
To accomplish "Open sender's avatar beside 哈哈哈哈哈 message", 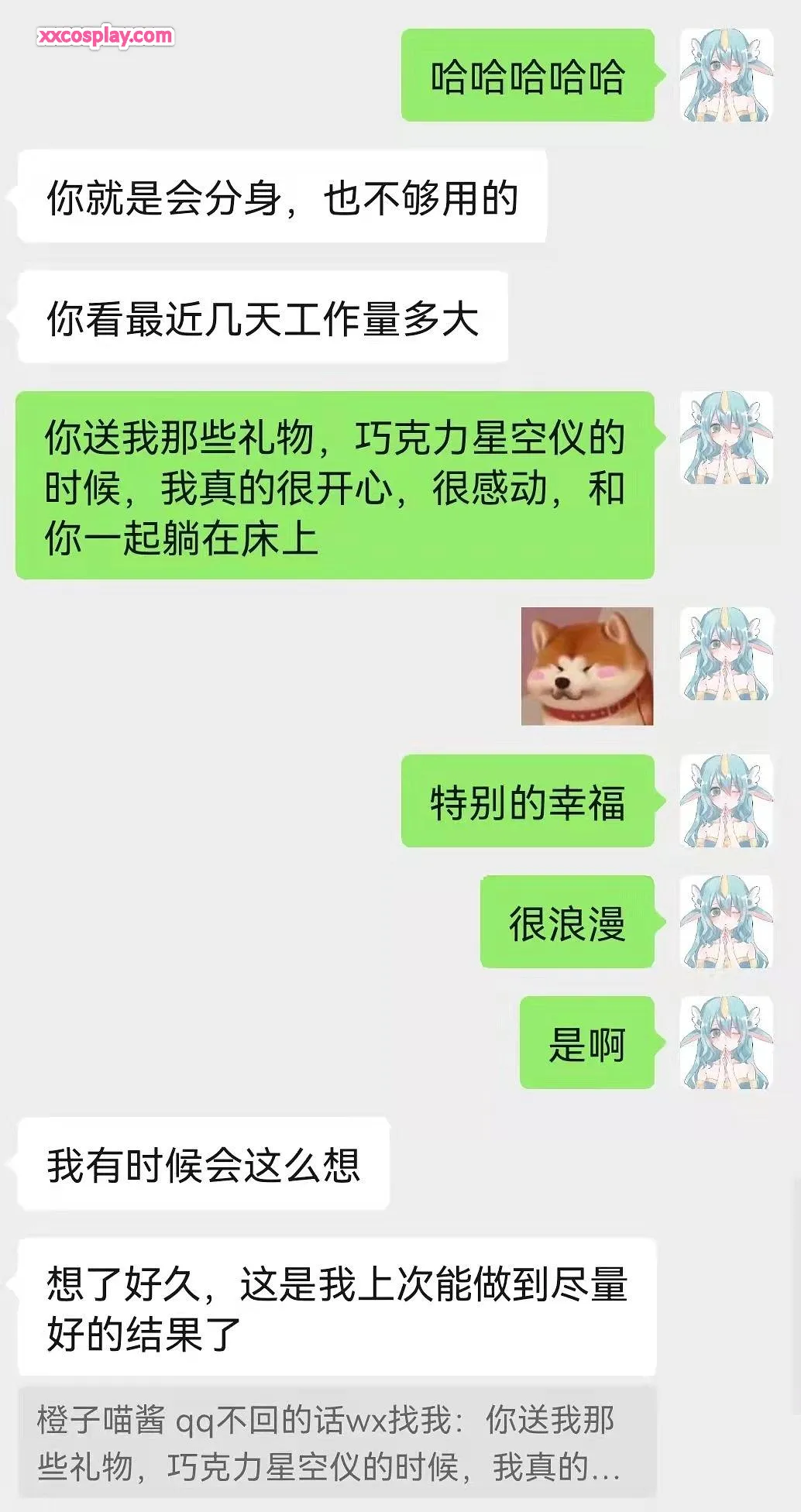I will [x=726, y=75].
